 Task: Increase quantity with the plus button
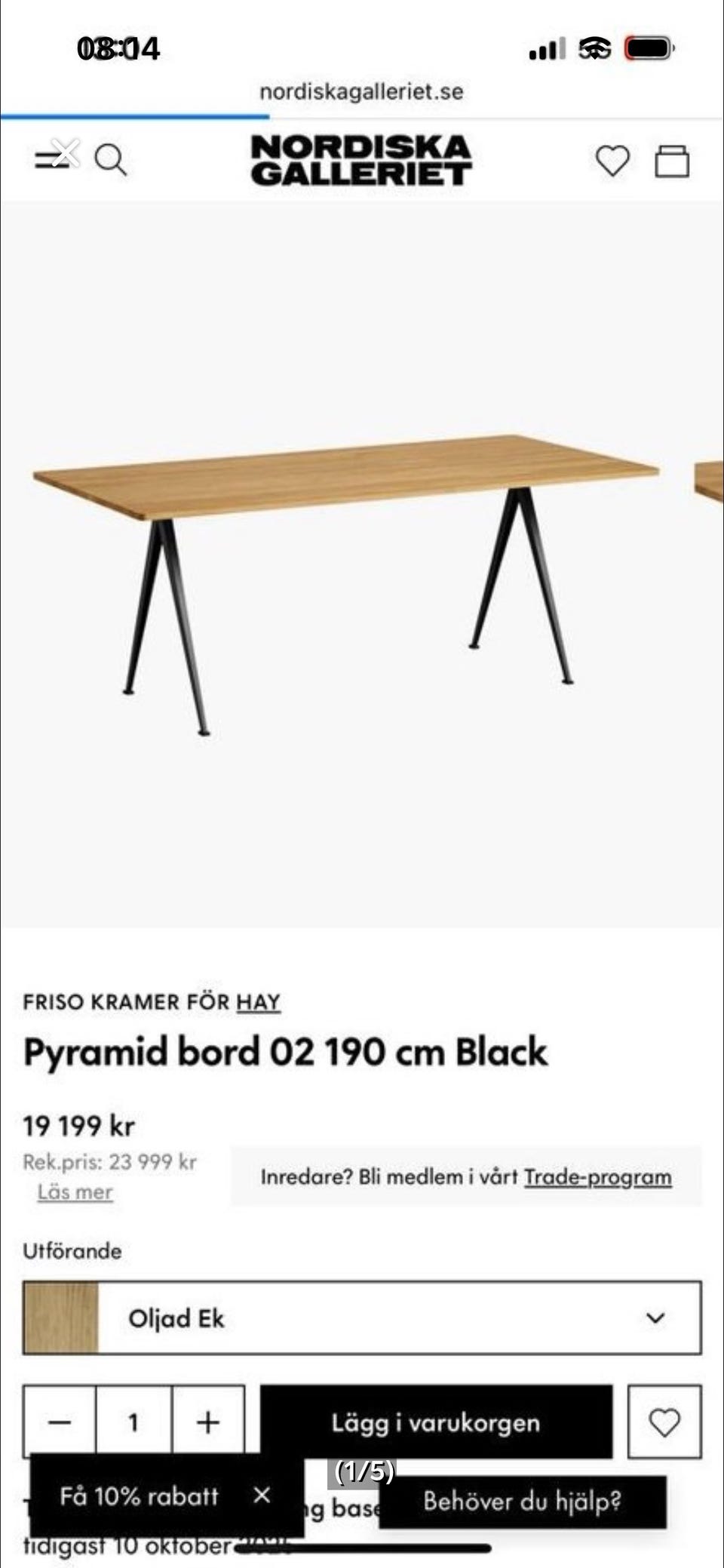[208, 1423]
